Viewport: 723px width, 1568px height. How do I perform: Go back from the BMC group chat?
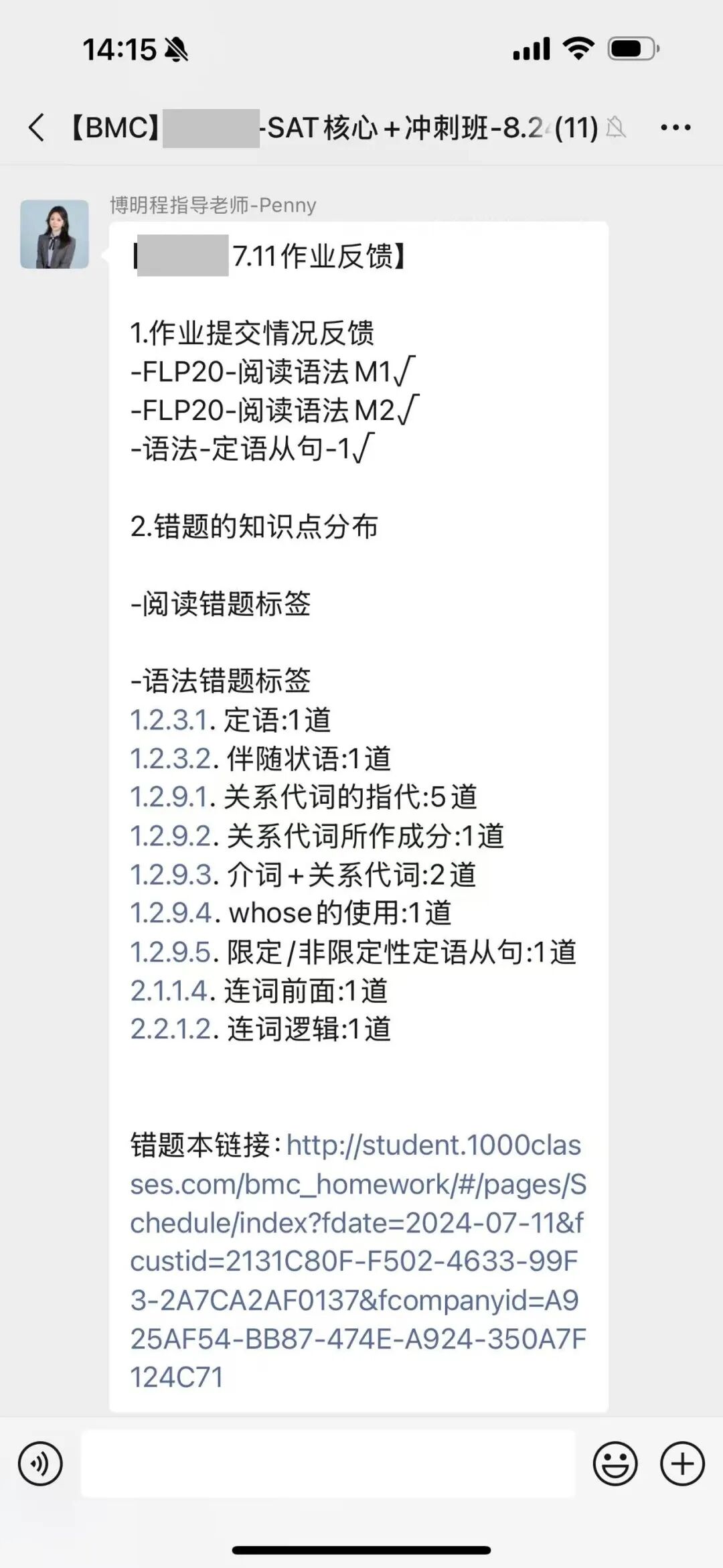(x=37, y=127)
